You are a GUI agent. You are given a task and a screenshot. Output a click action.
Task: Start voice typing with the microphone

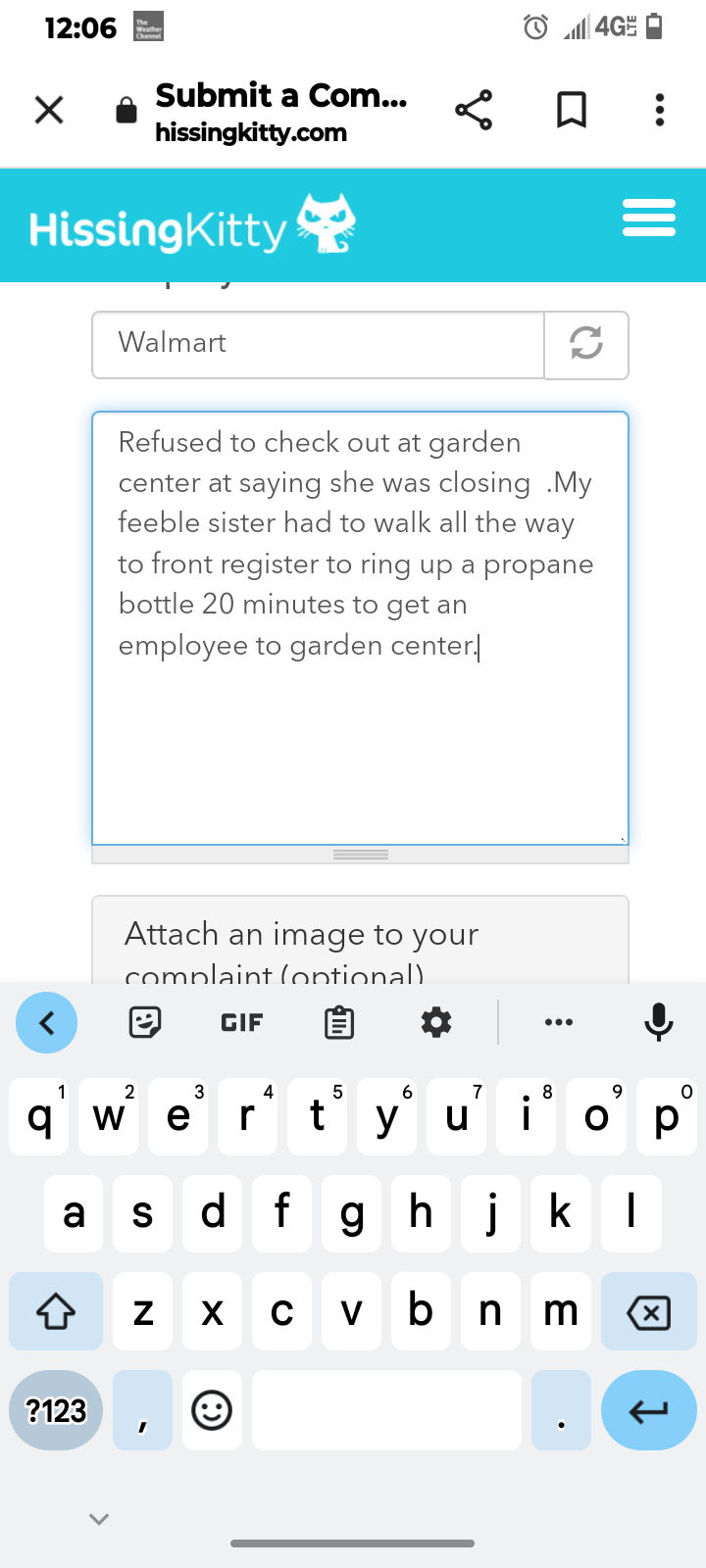pyautogui.click(x=658, y=1022)
